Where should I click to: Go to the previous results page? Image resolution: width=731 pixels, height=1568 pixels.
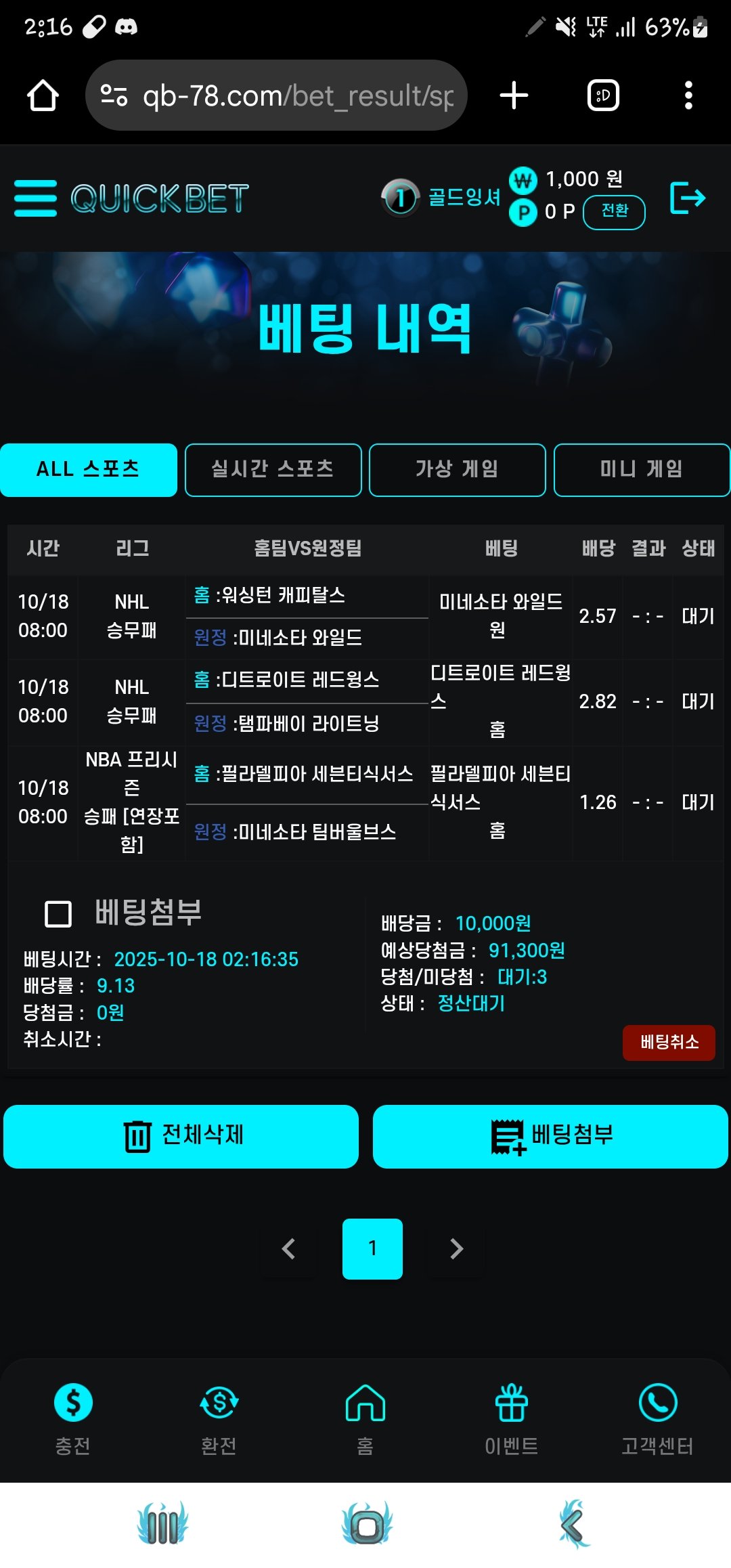point(289,1248)
